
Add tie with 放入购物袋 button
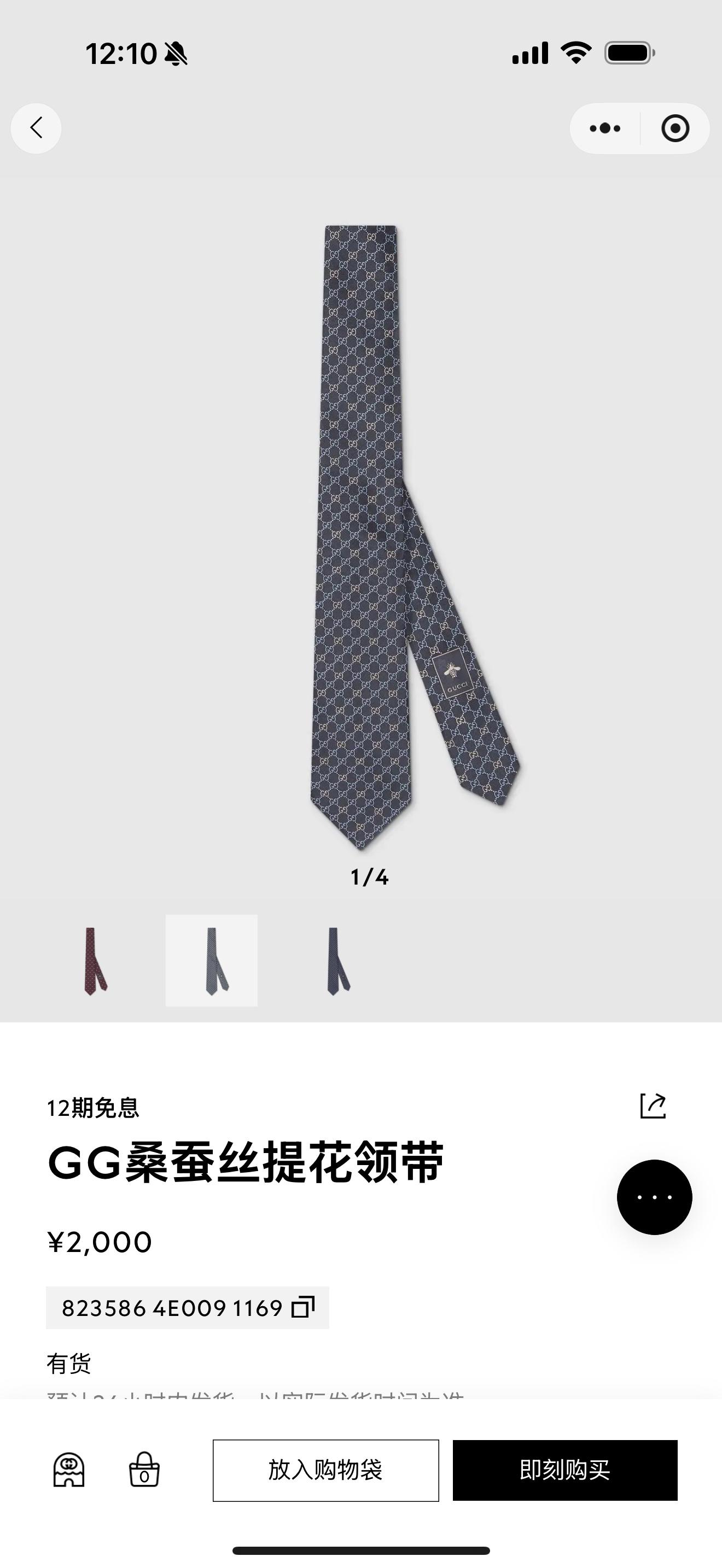(325, 1470)
